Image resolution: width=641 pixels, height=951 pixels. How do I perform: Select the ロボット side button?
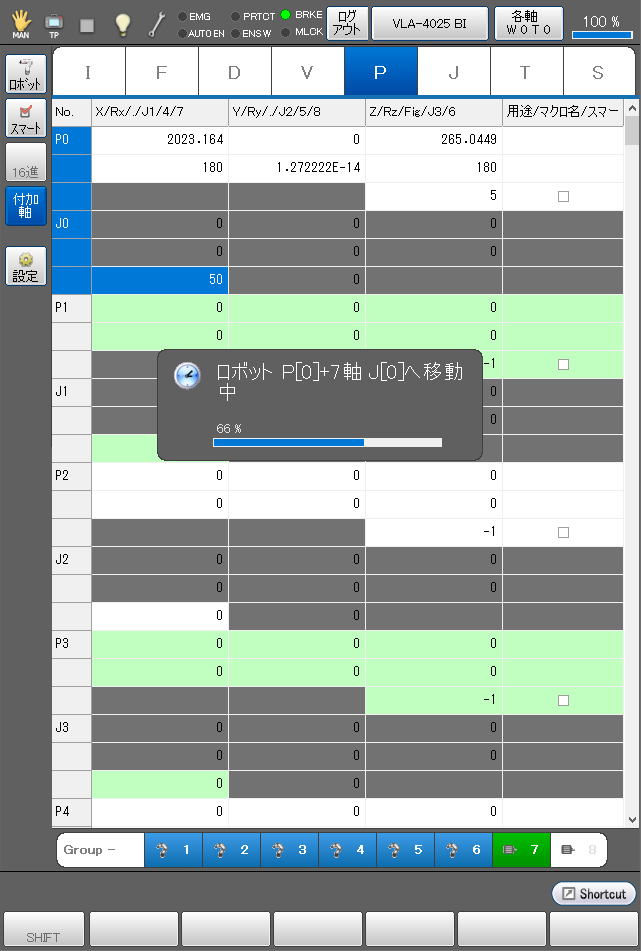tap(25, 74)
